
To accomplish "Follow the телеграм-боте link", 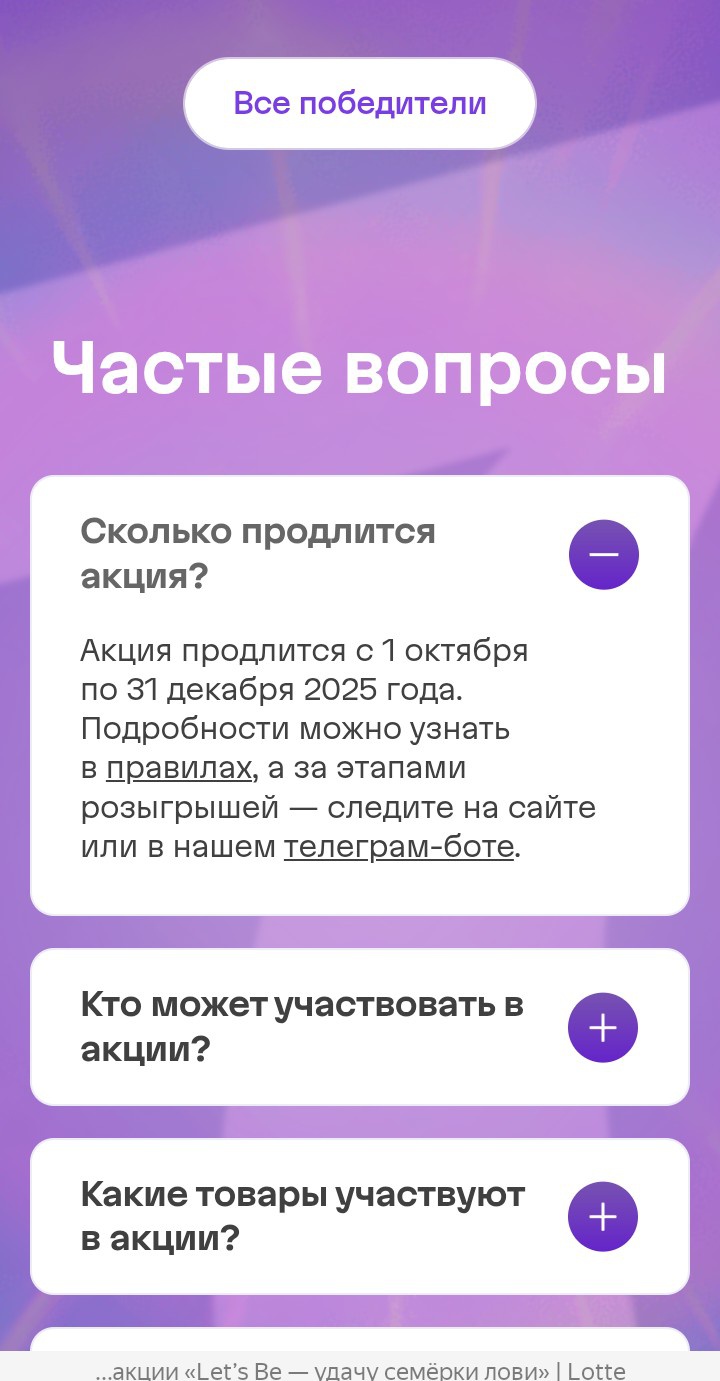I will (398, 847).
